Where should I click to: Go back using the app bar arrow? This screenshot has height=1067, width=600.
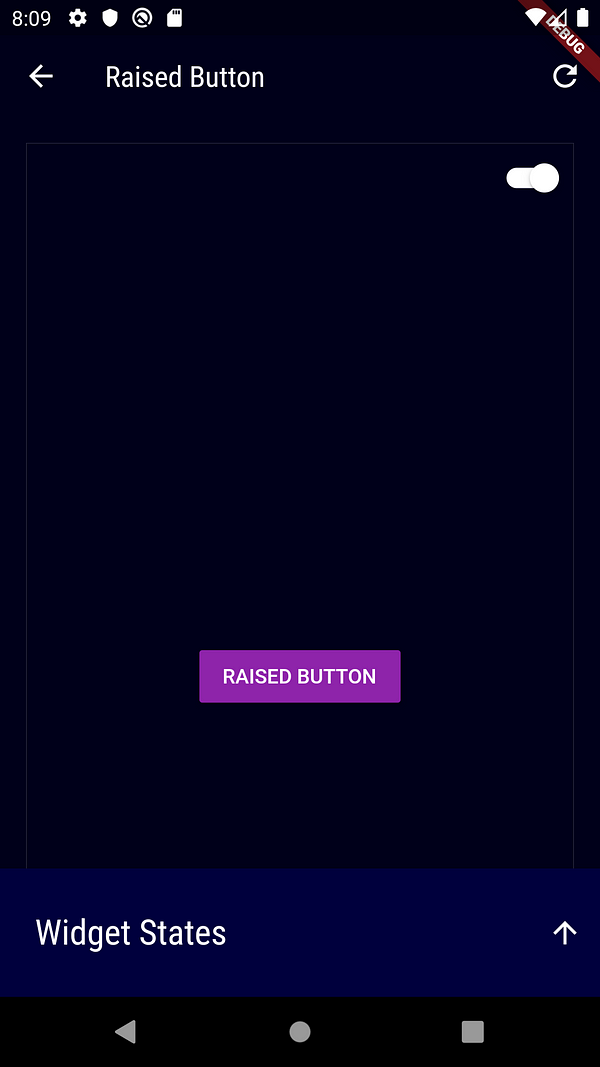click(41, 77)
